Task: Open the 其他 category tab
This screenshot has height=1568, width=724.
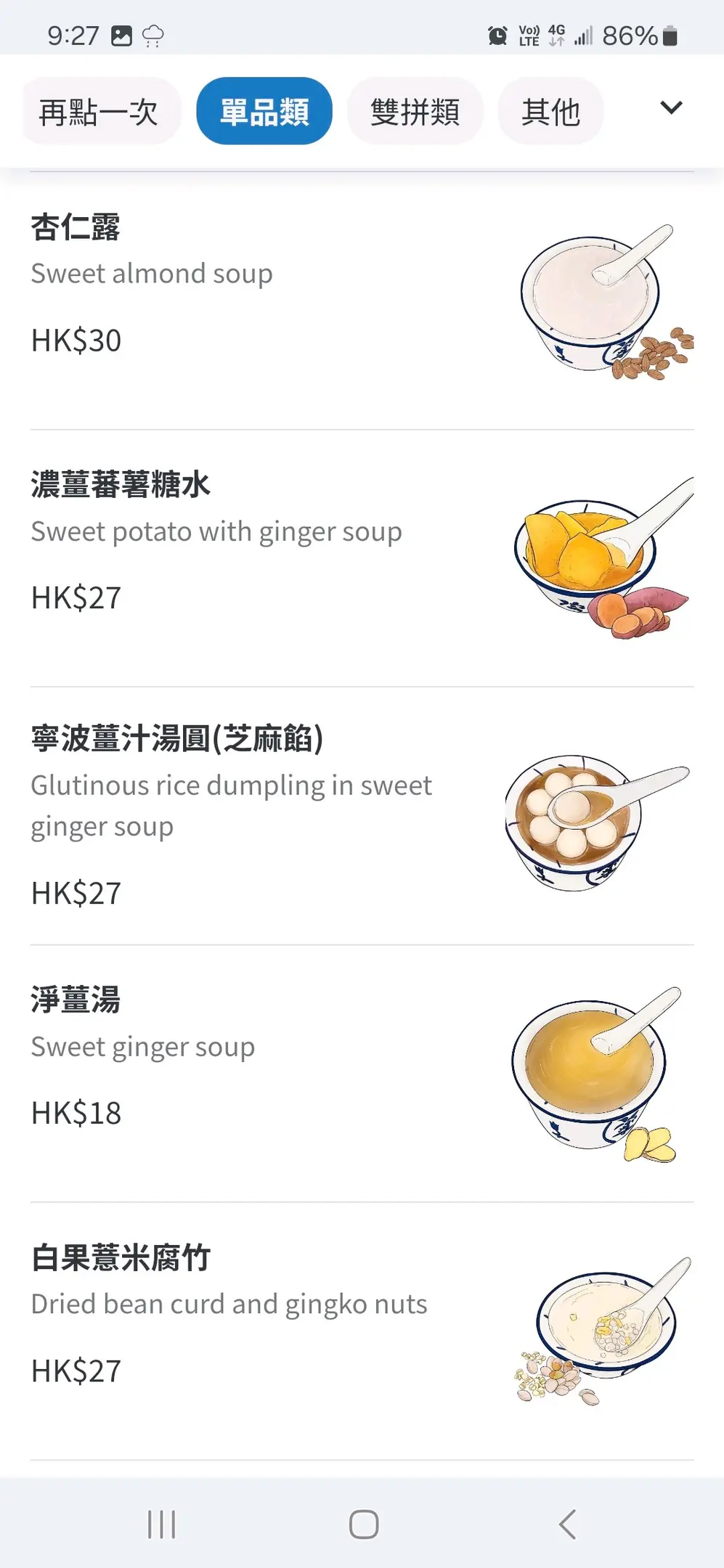Action: (x=550, y=112)
